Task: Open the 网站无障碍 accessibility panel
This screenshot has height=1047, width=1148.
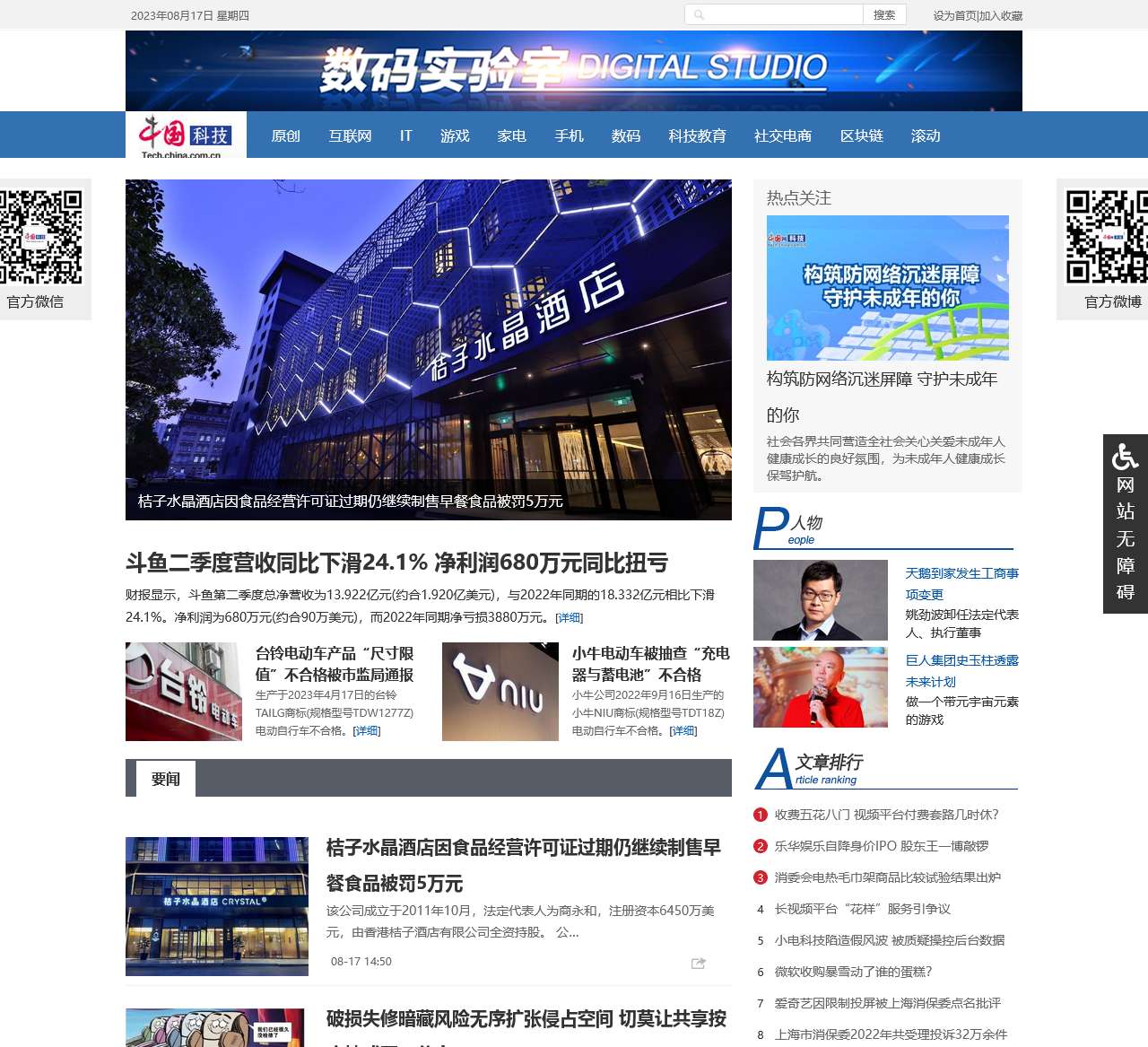Action: (x=1126, y=524)
